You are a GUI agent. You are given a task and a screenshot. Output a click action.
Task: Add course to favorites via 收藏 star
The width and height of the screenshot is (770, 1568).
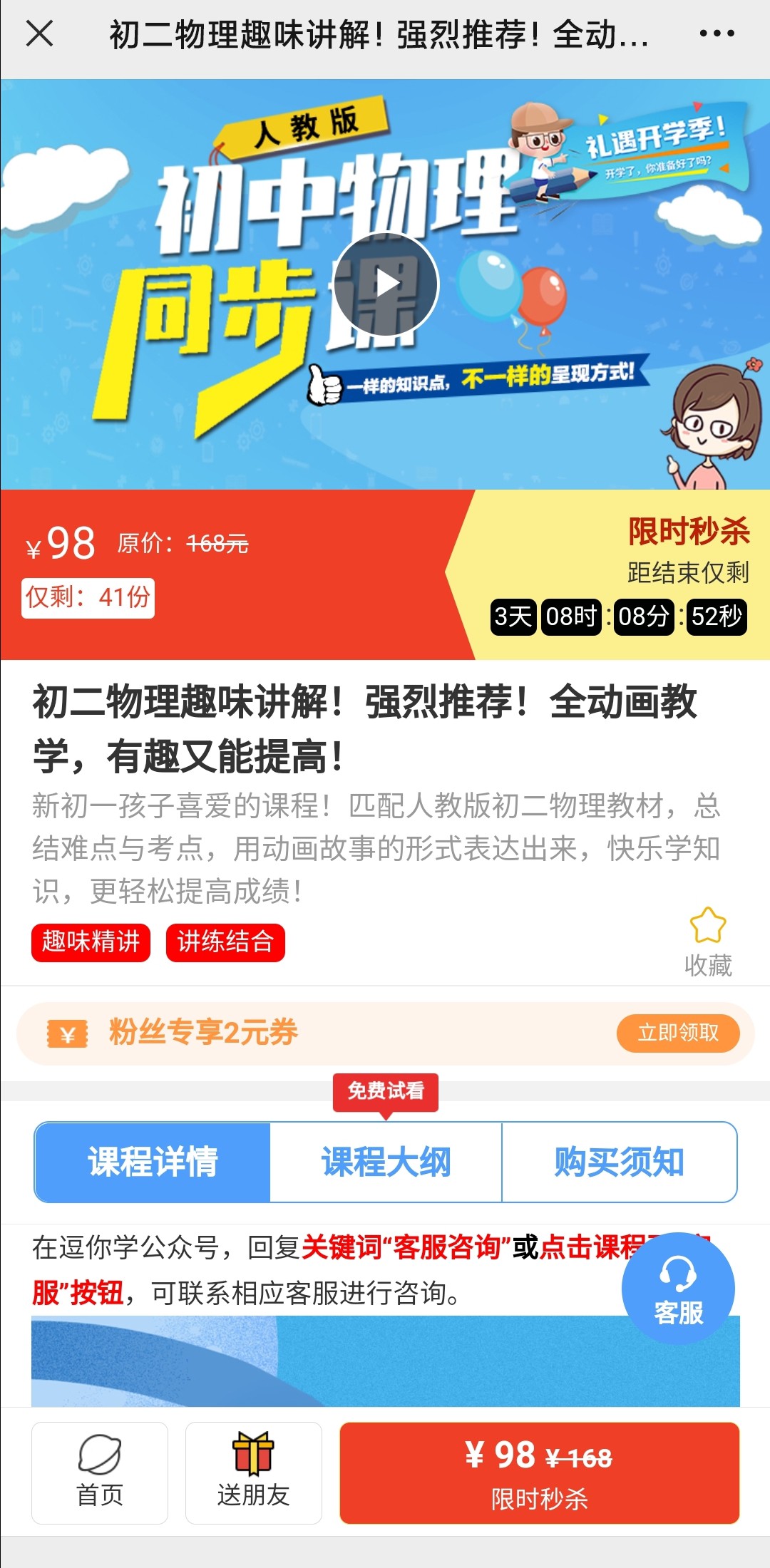point(708,942)
